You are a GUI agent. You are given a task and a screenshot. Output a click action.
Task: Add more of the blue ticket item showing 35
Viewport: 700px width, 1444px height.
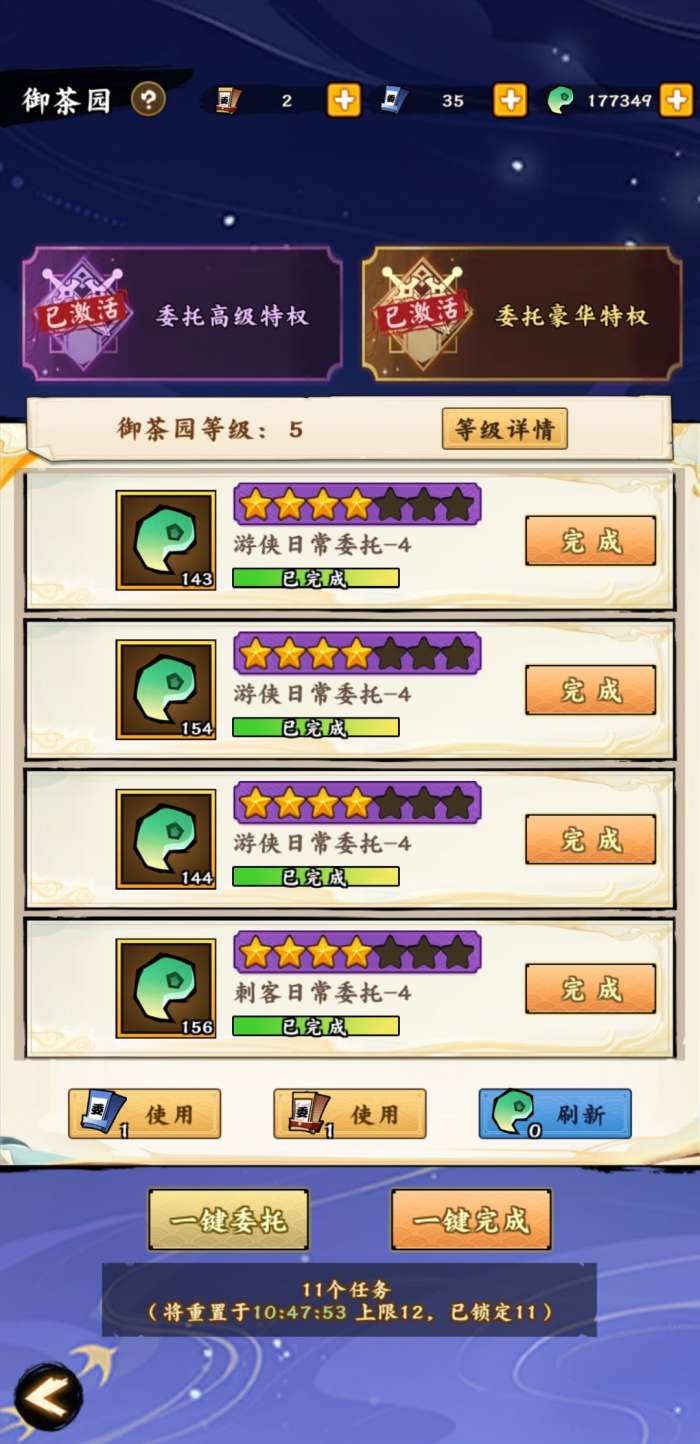[x=509, y=100]
